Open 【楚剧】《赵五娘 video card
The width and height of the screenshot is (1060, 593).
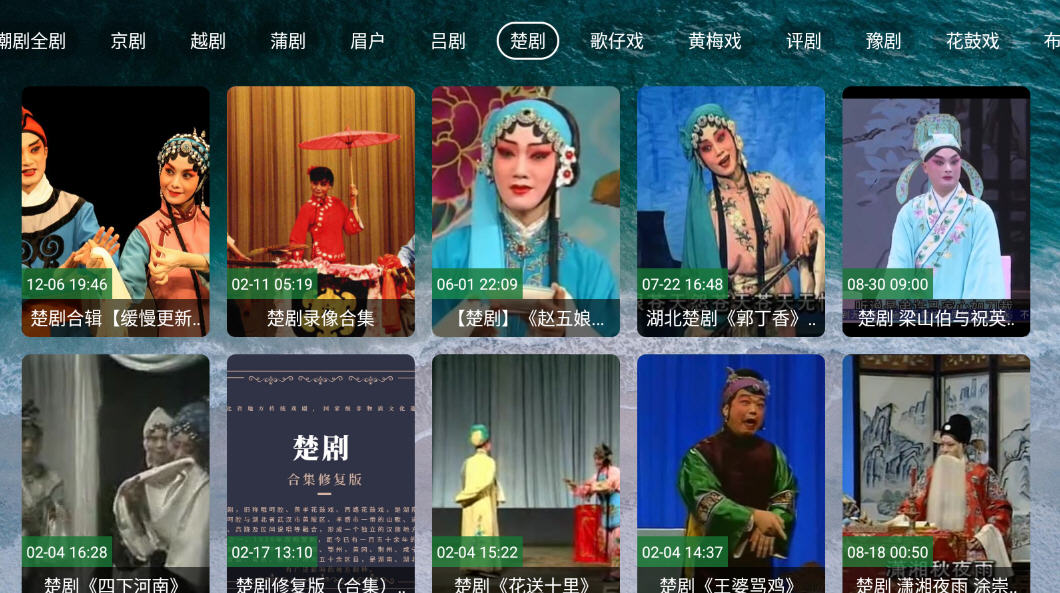point(526,211)
